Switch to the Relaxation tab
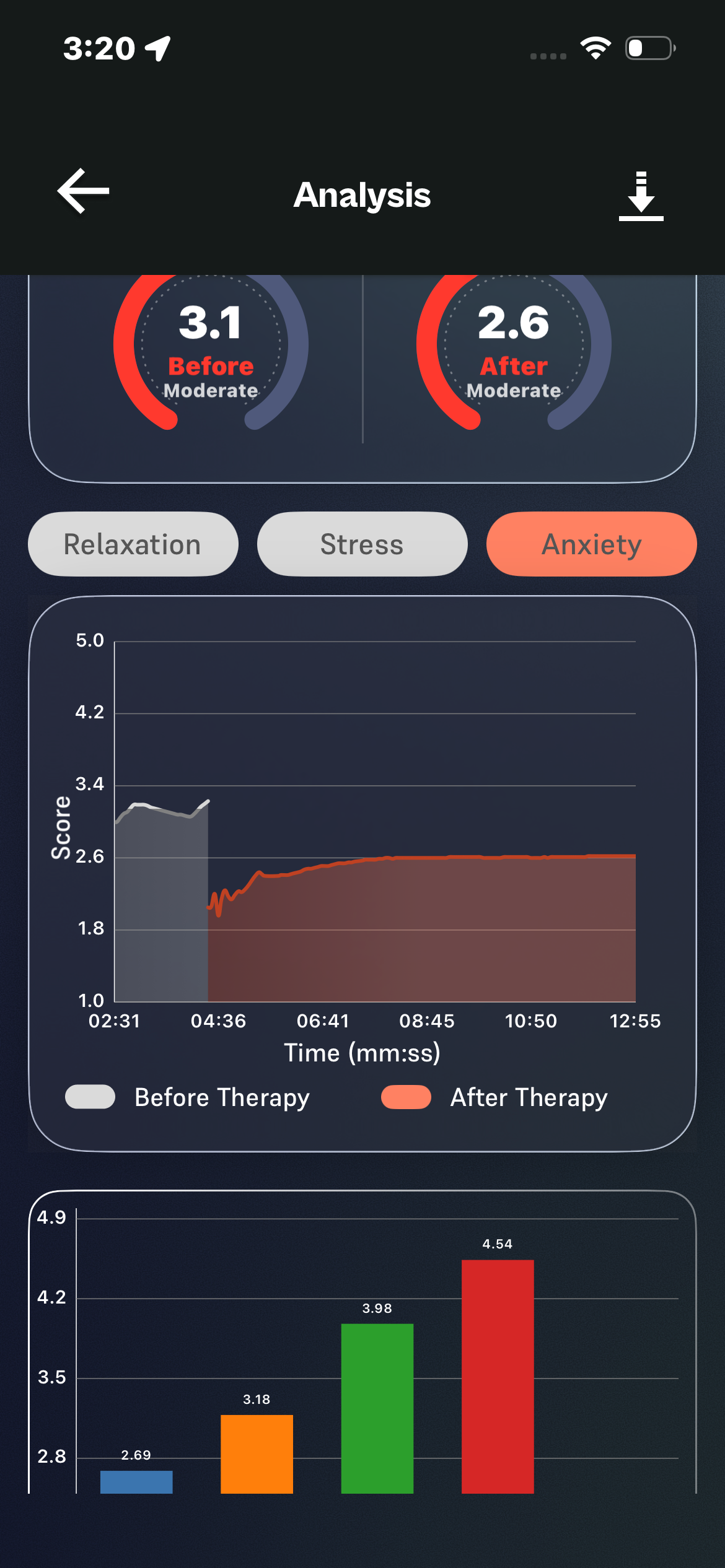Screen dimensions: 725x1568 [133, 544]
